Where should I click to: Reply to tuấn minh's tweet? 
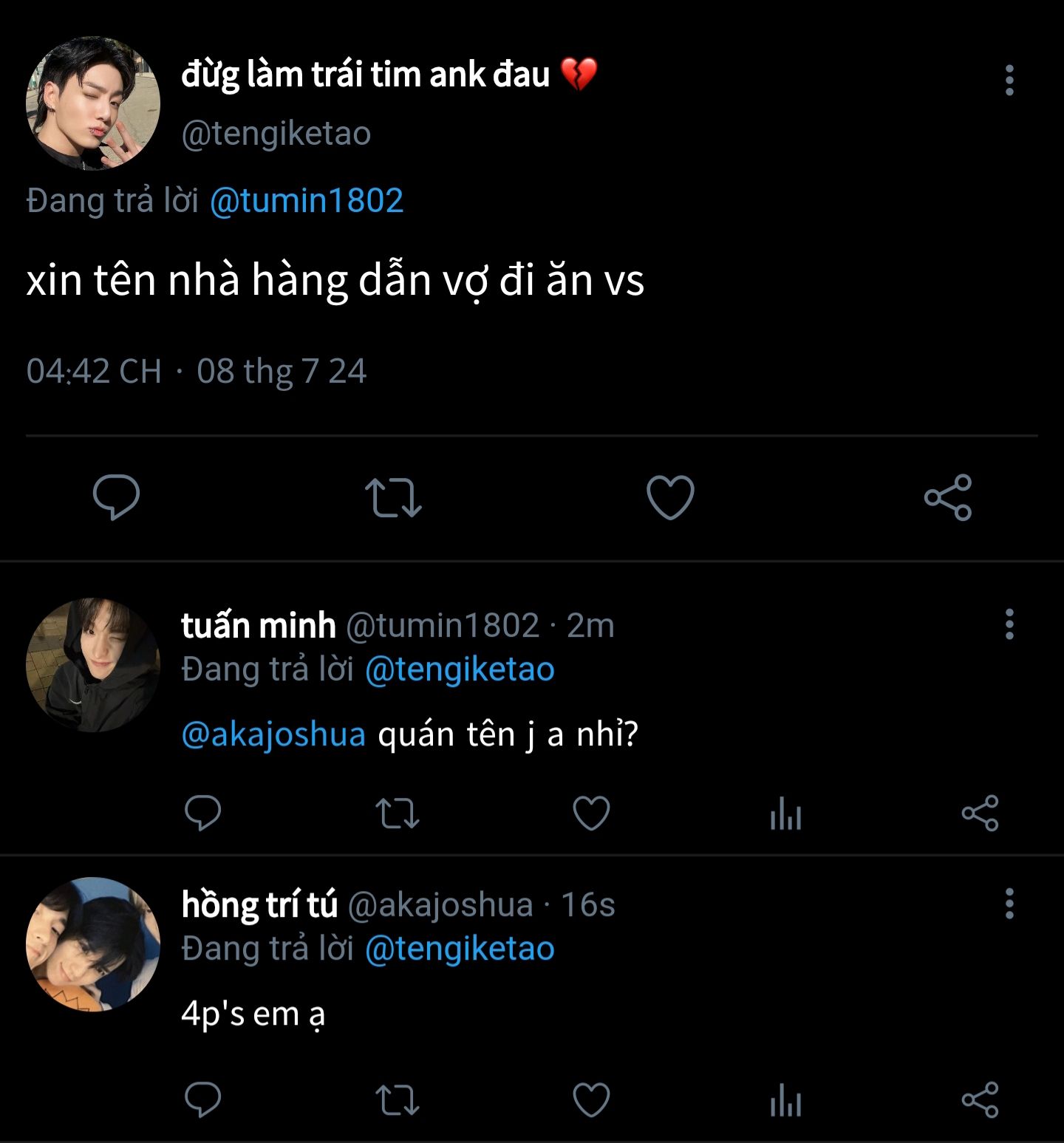(x=202, y=813)
